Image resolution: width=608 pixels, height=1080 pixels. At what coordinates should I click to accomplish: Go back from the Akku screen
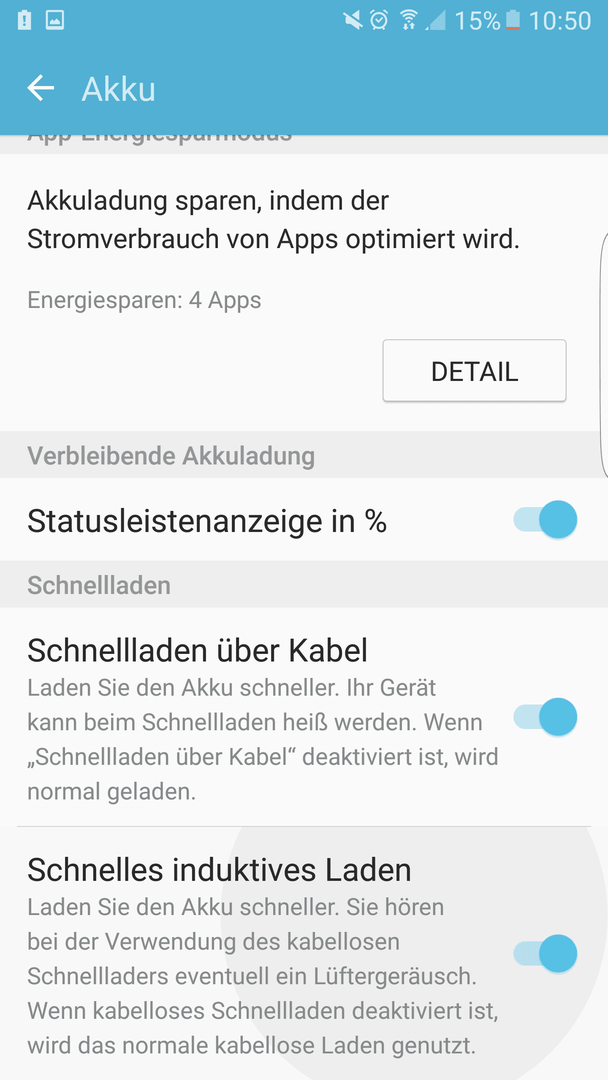(x=41, y=89)
